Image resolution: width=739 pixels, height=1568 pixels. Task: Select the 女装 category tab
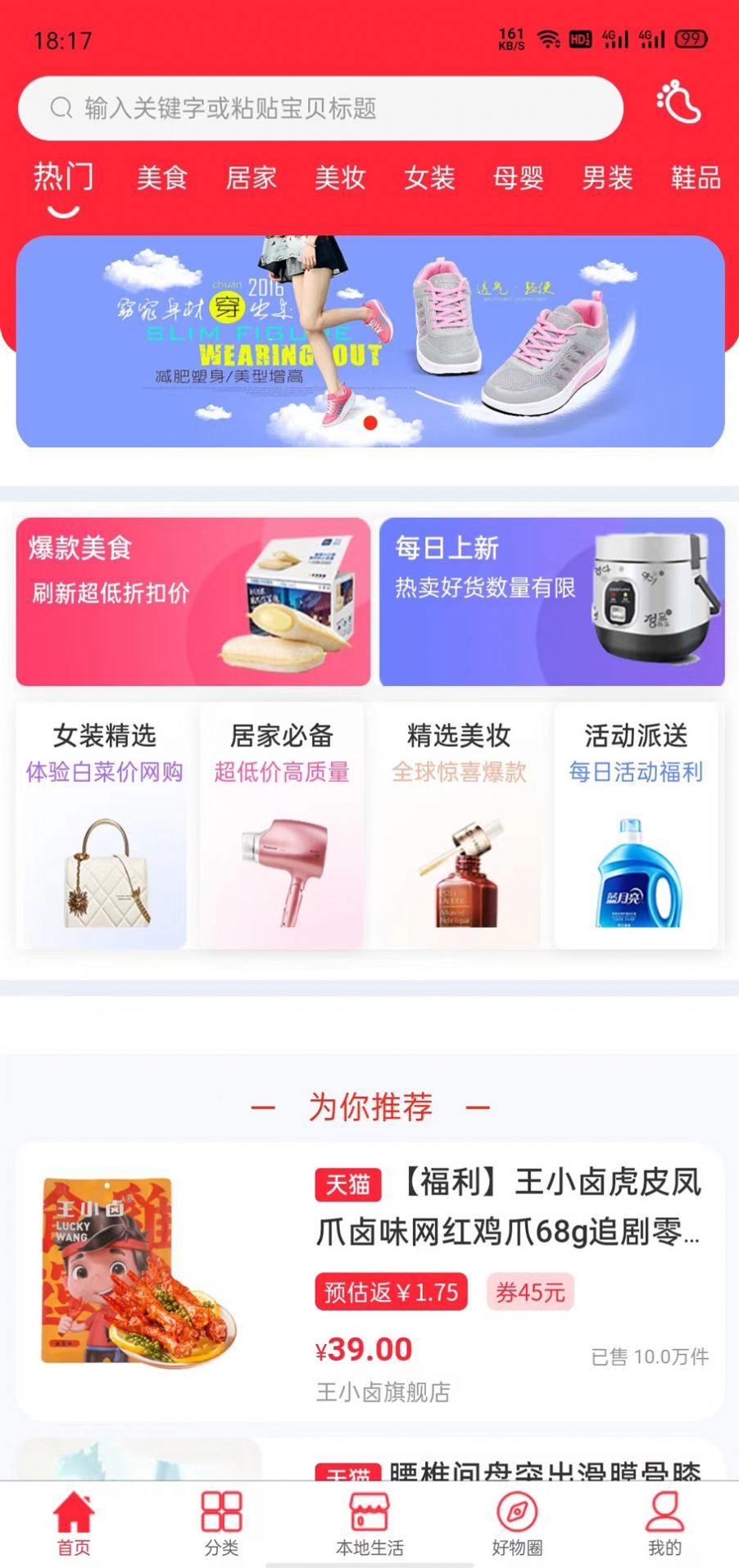(429, 178)
